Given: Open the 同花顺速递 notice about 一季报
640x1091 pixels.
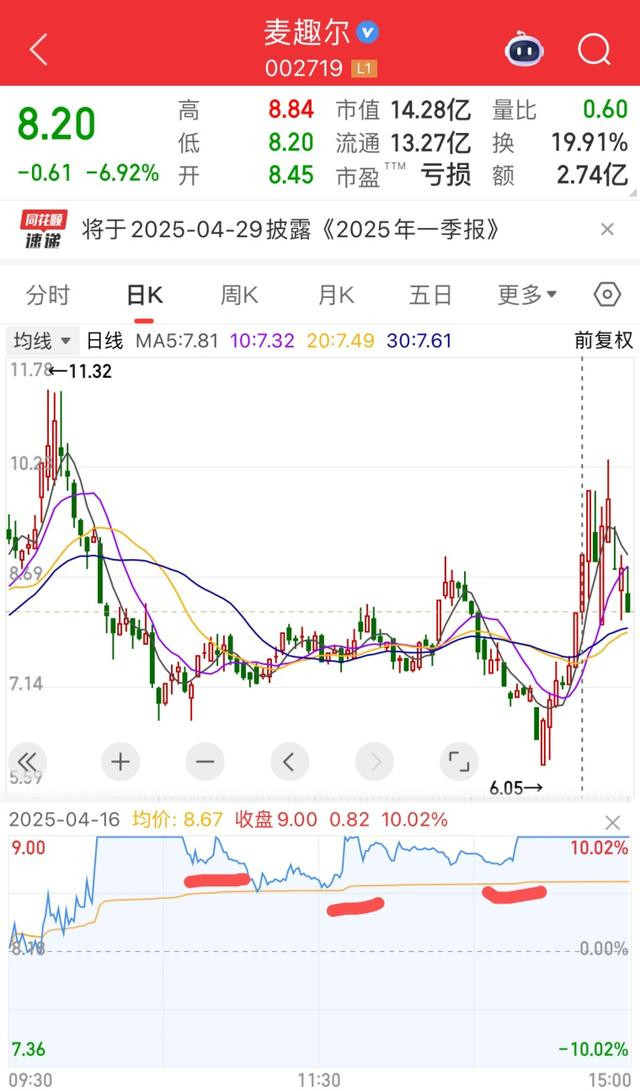Looking at the screenshot, I should (x=290, y=229).
